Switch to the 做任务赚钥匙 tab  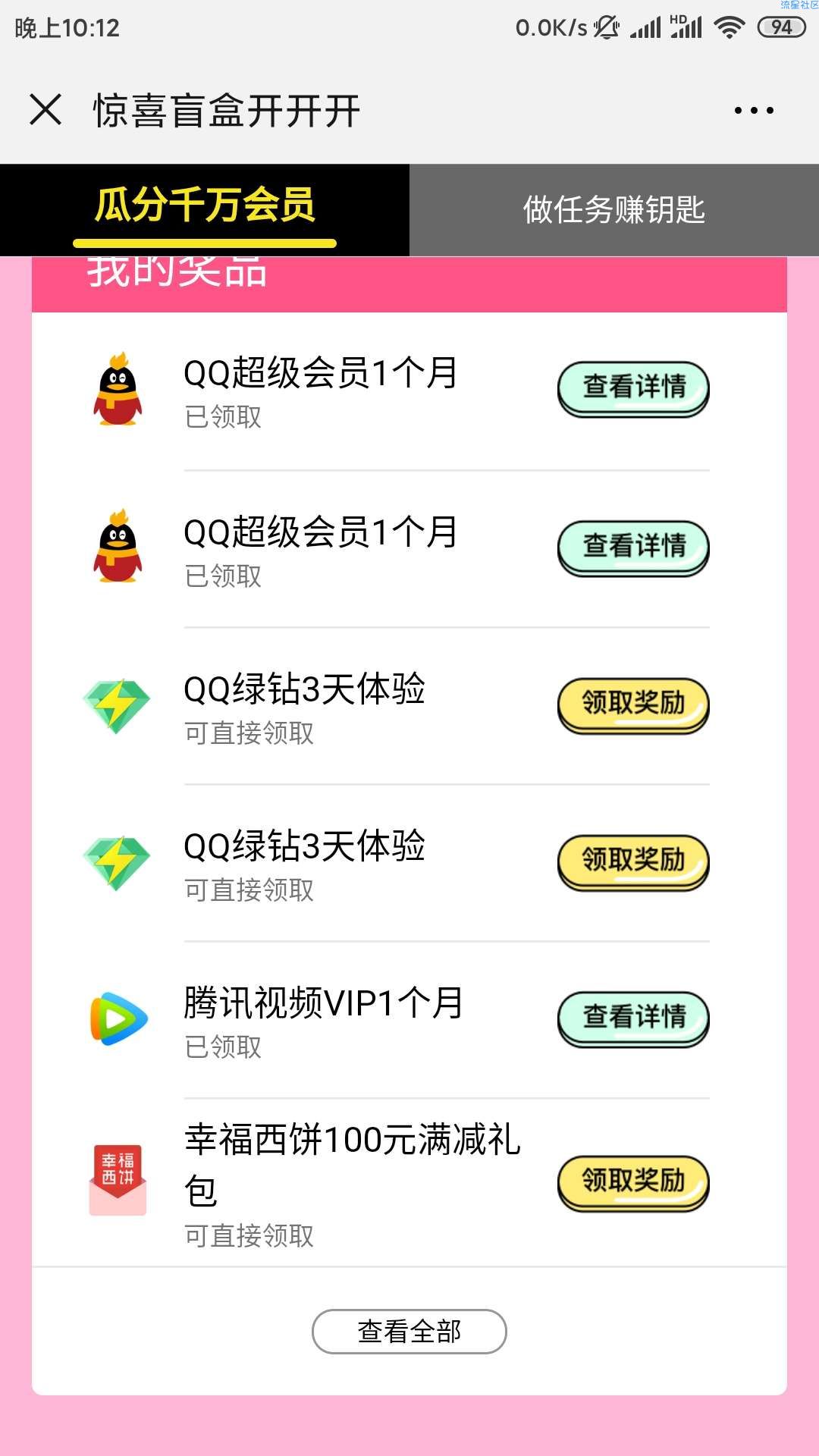click(614, 210)
